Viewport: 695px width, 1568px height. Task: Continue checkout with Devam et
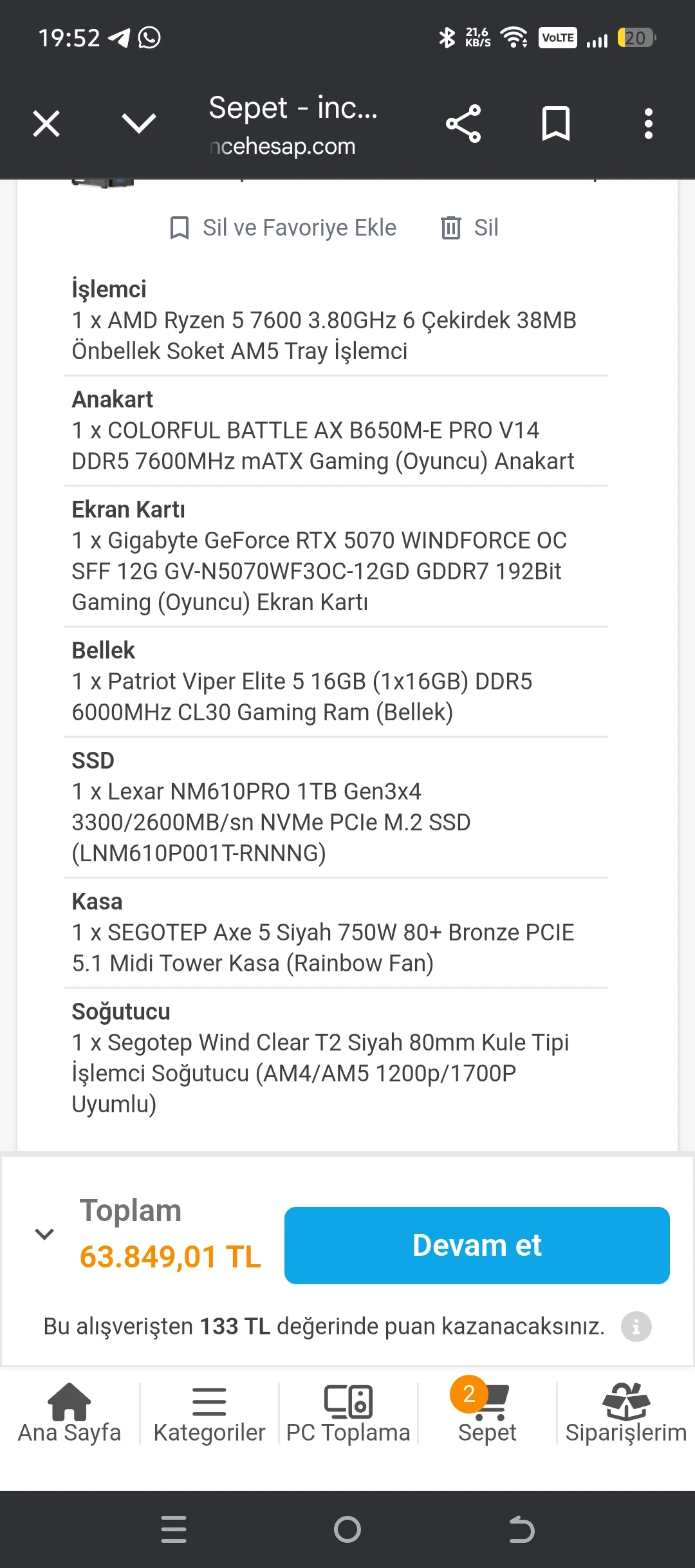point(477,1246)
